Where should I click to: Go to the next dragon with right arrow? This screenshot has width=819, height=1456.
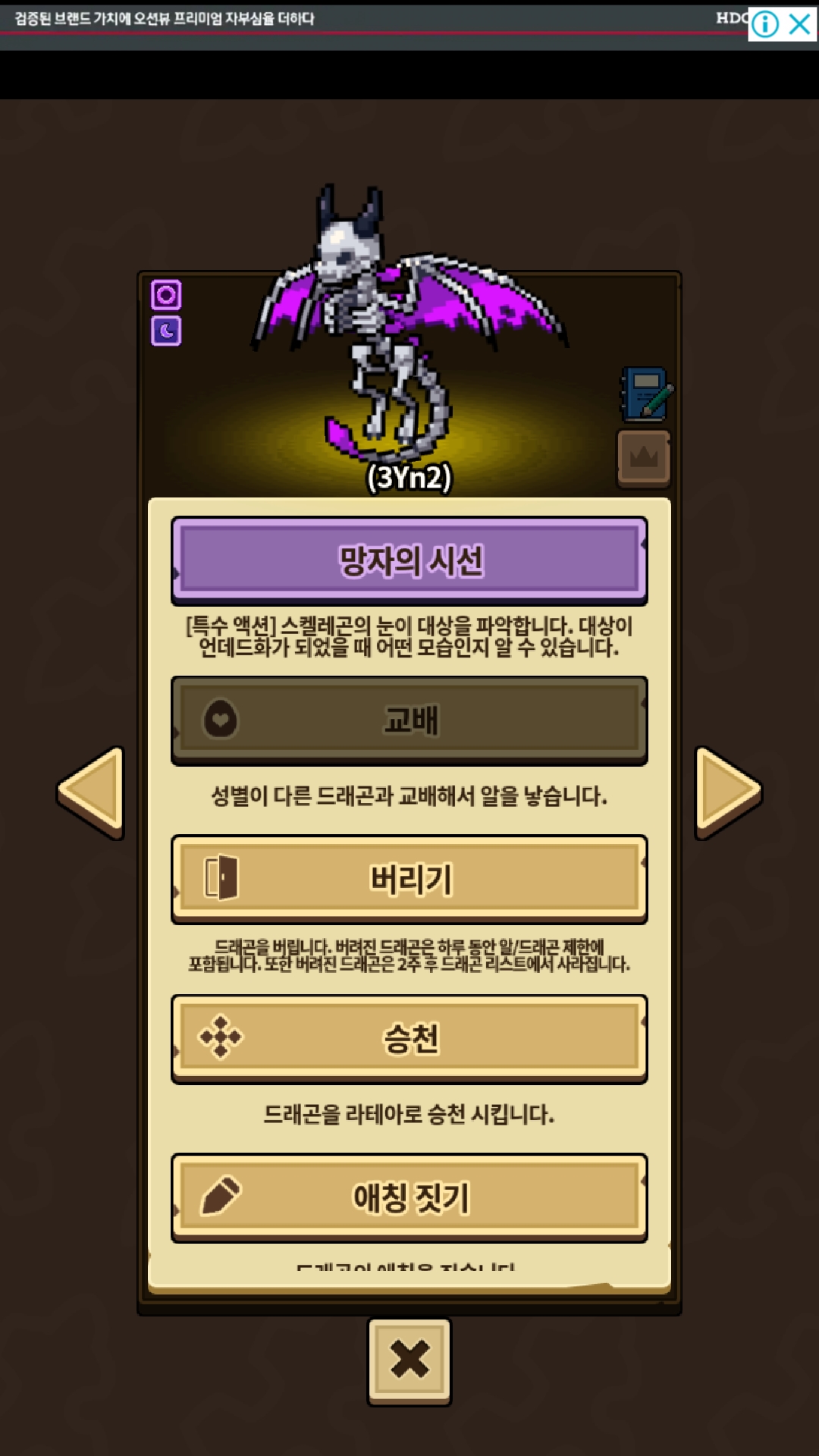pos(728,792)
